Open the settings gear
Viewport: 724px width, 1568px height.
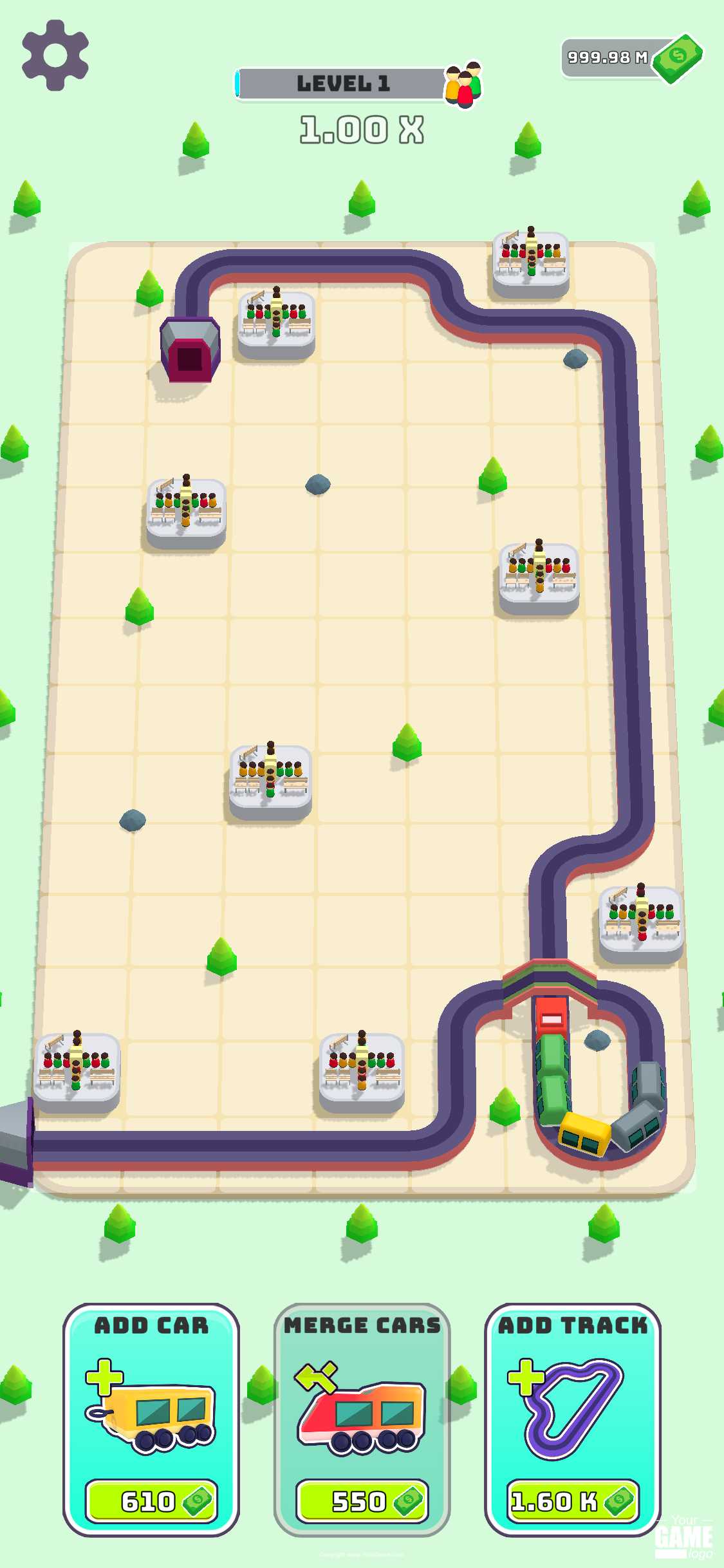[55, 55]
